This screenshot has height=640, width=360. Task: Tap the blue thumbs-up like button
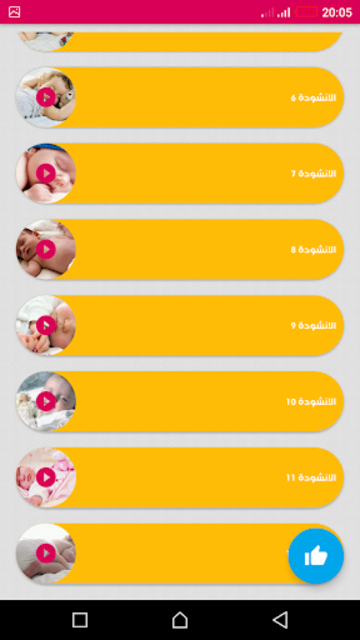(x=316, y=556)
